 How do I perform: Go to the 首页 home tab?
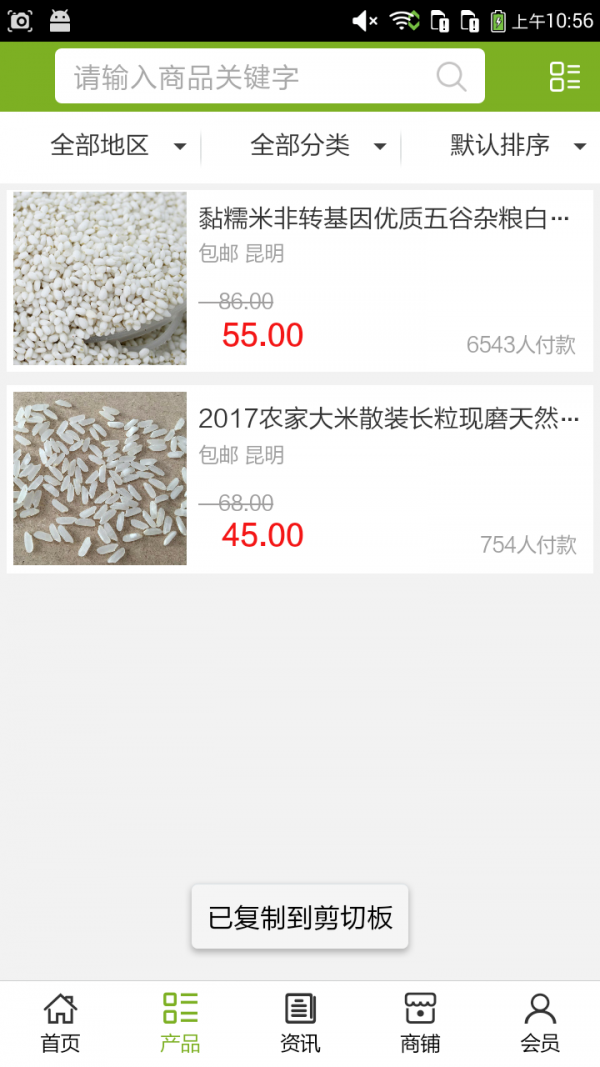(x=60, y=1022)
